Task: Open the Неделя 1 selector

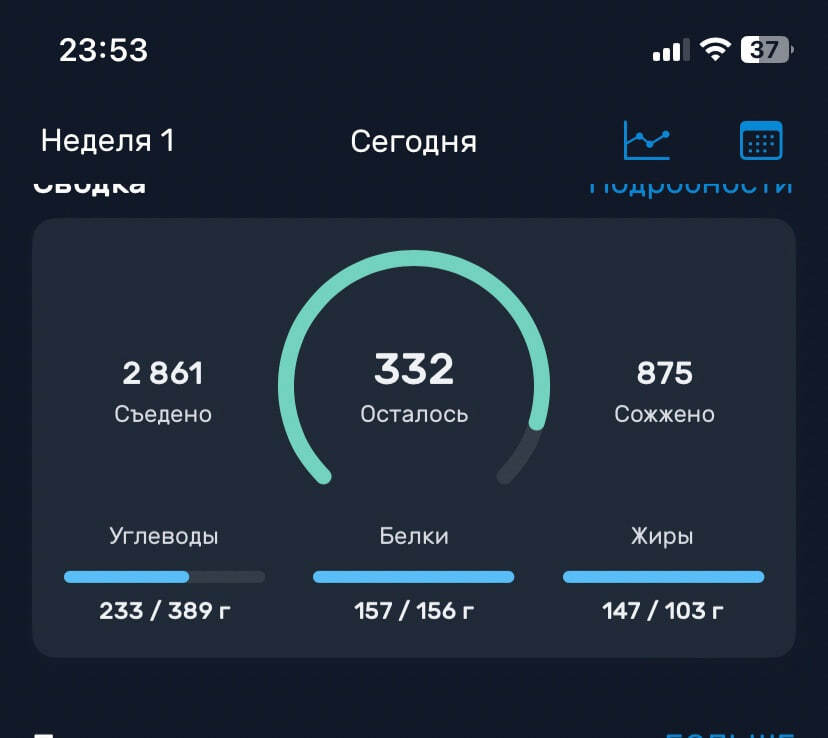Action: 107,141
